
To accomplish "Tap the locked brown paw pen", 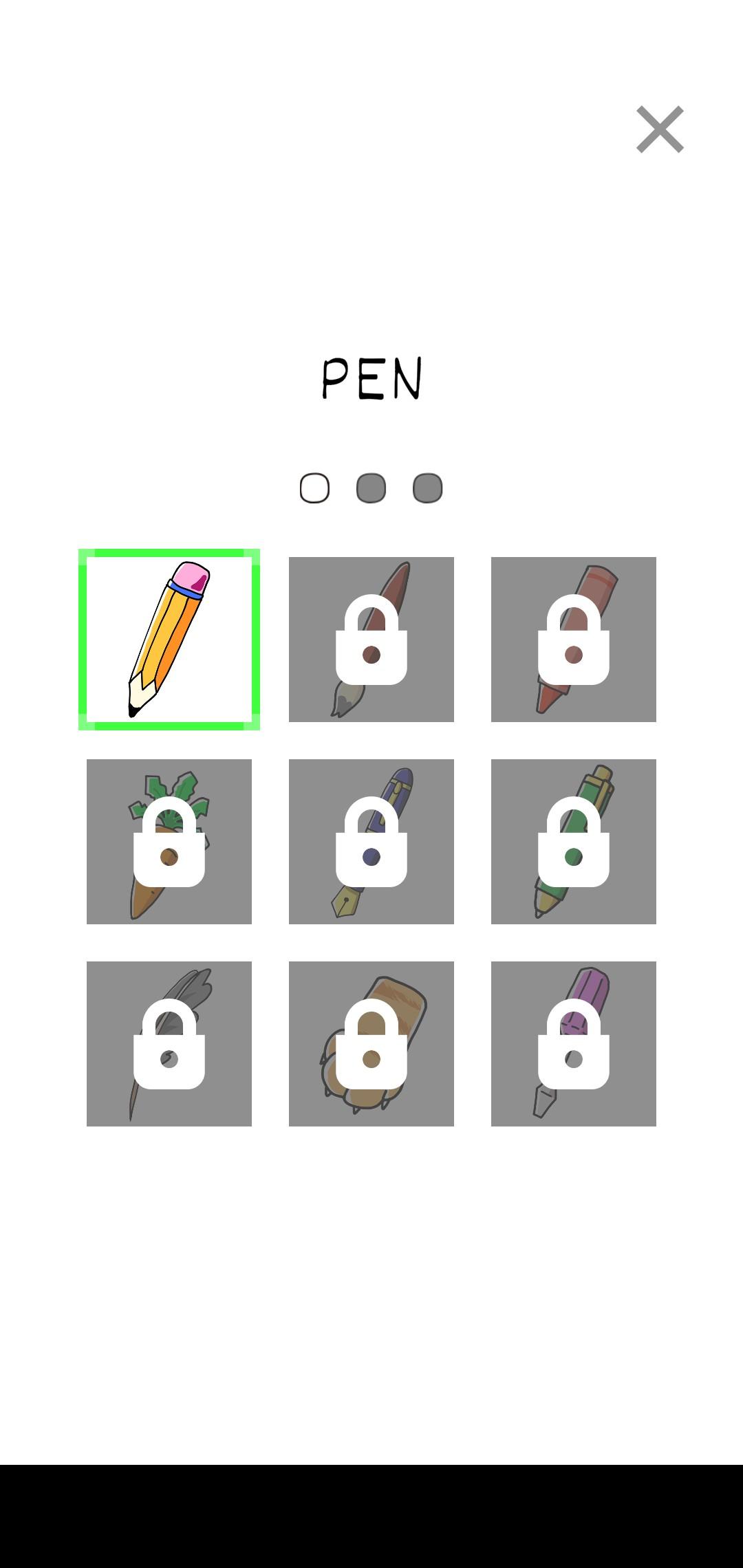I will pyautogui.click(x=371, y=1044).
